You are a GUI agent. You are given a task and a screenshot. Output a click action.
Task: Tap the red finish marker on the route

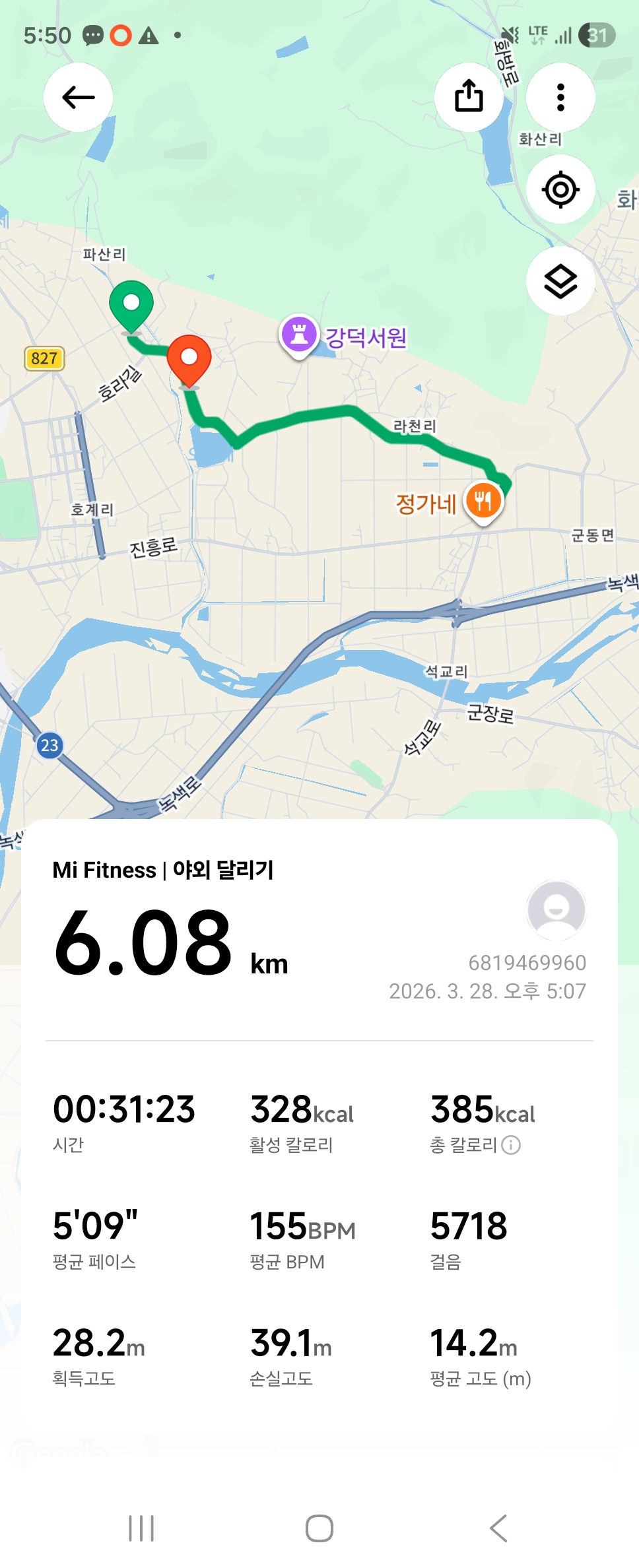coord(189,359)
